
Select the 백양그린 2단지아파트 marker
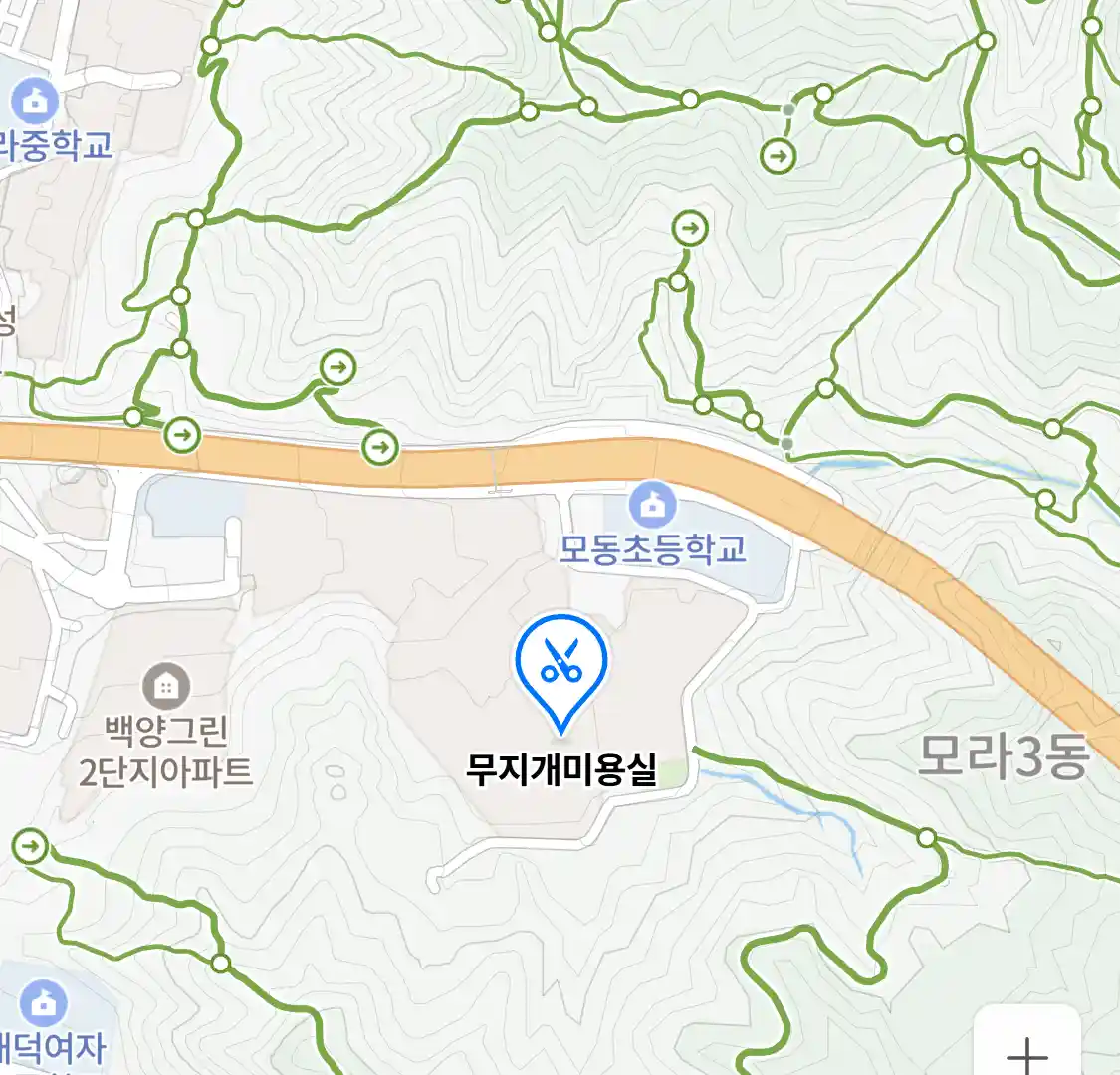click(166, 686)
